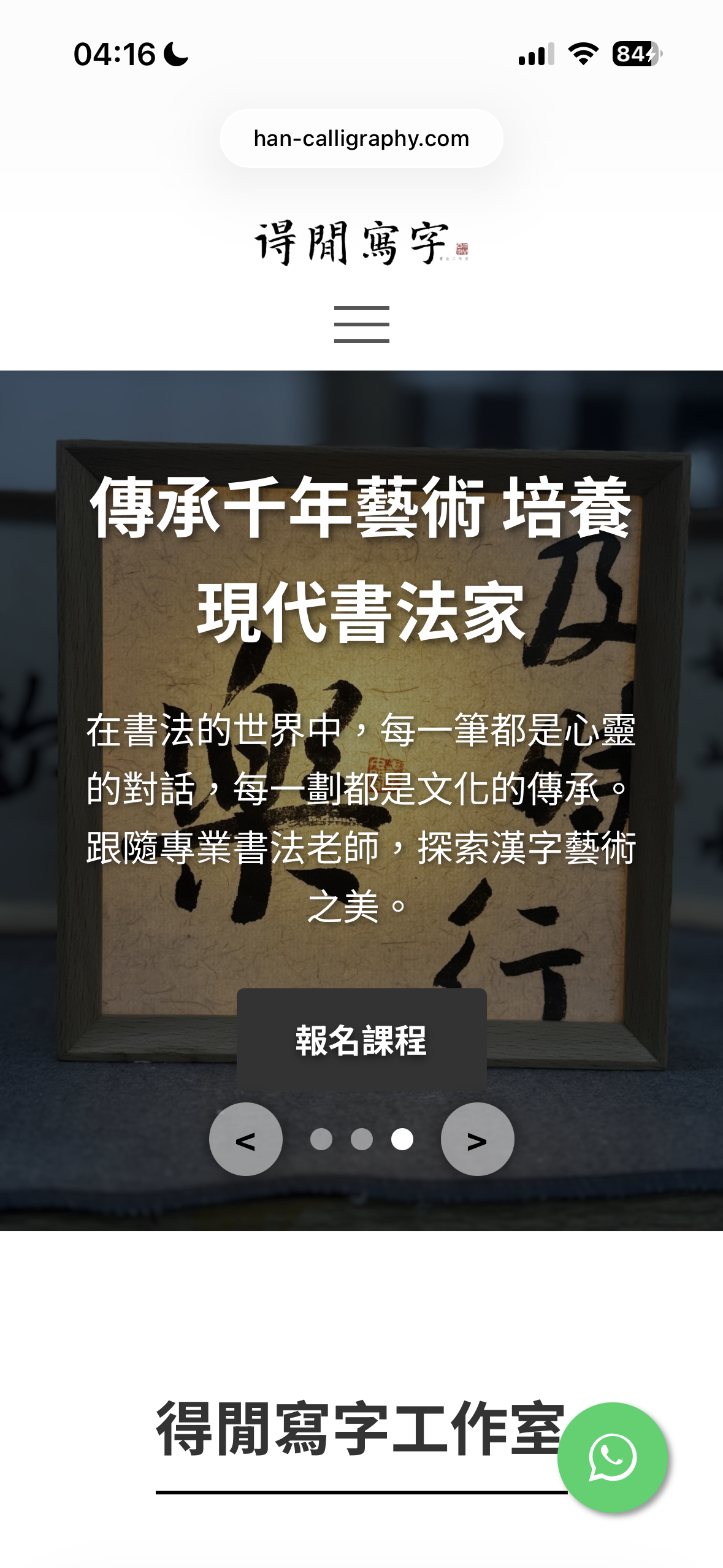Screen dimensions: 723x1568
Task: Tap the 報名課程 button
Action: click(x=361, y=1040)
